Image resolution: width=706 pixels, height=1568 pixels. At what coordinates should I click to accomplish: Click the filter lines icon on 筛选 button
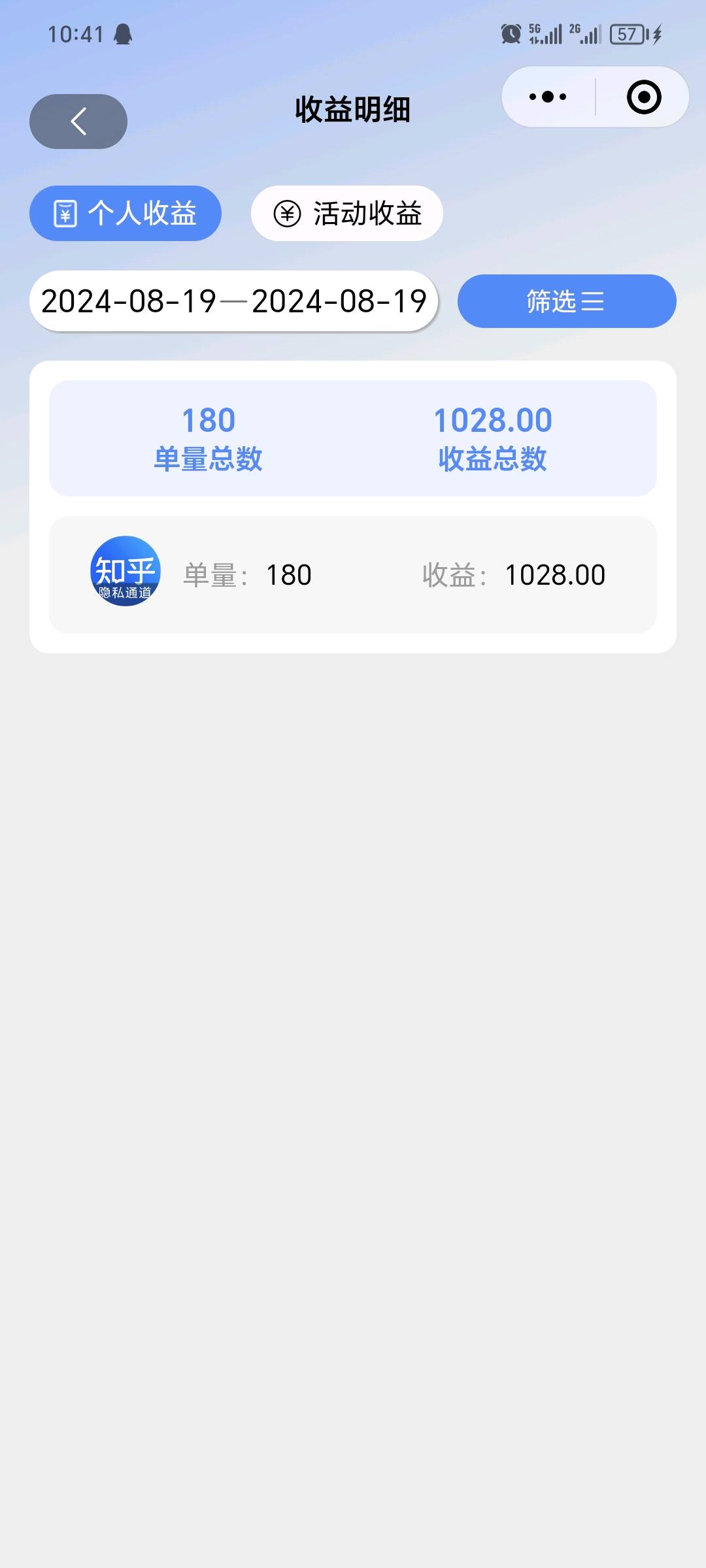592,301
